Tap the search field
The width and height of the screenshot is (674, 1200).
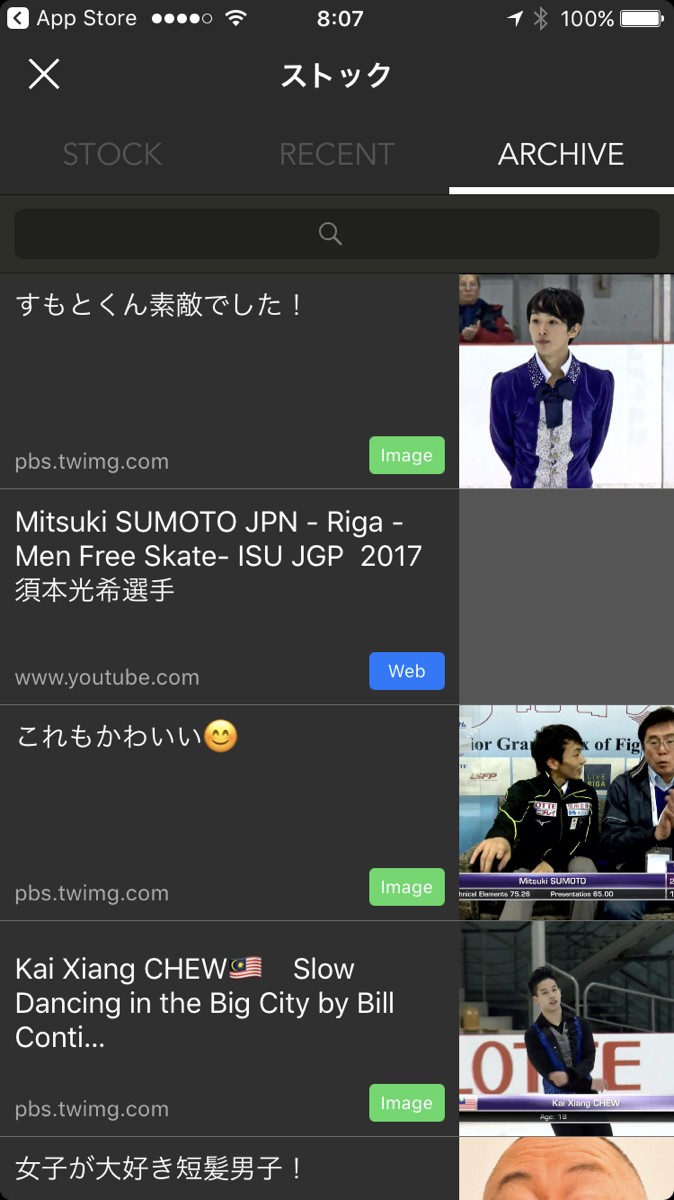click(336, 234)
